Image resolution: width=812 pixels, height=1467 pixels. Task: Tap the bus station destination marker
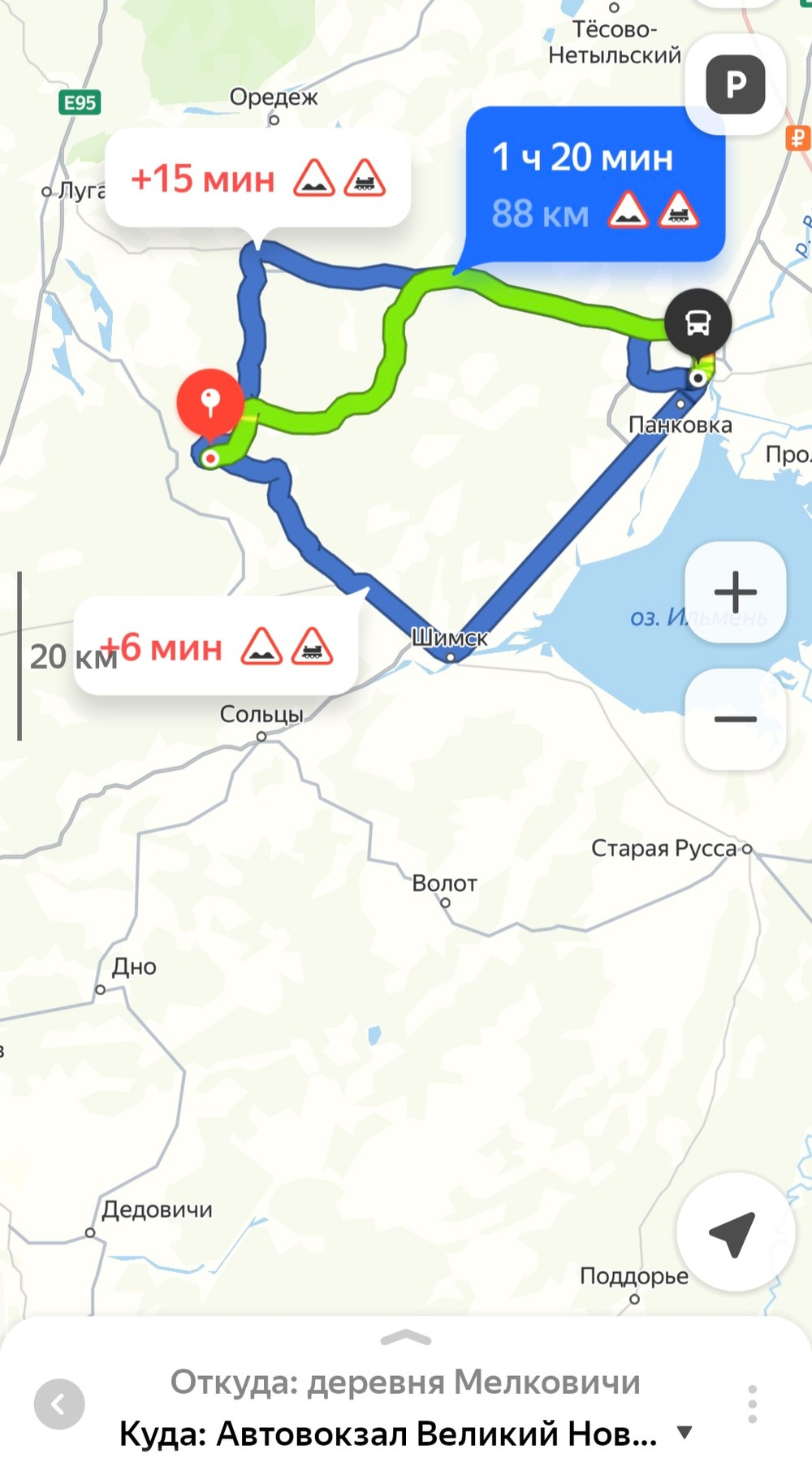[x=698, y=323]
